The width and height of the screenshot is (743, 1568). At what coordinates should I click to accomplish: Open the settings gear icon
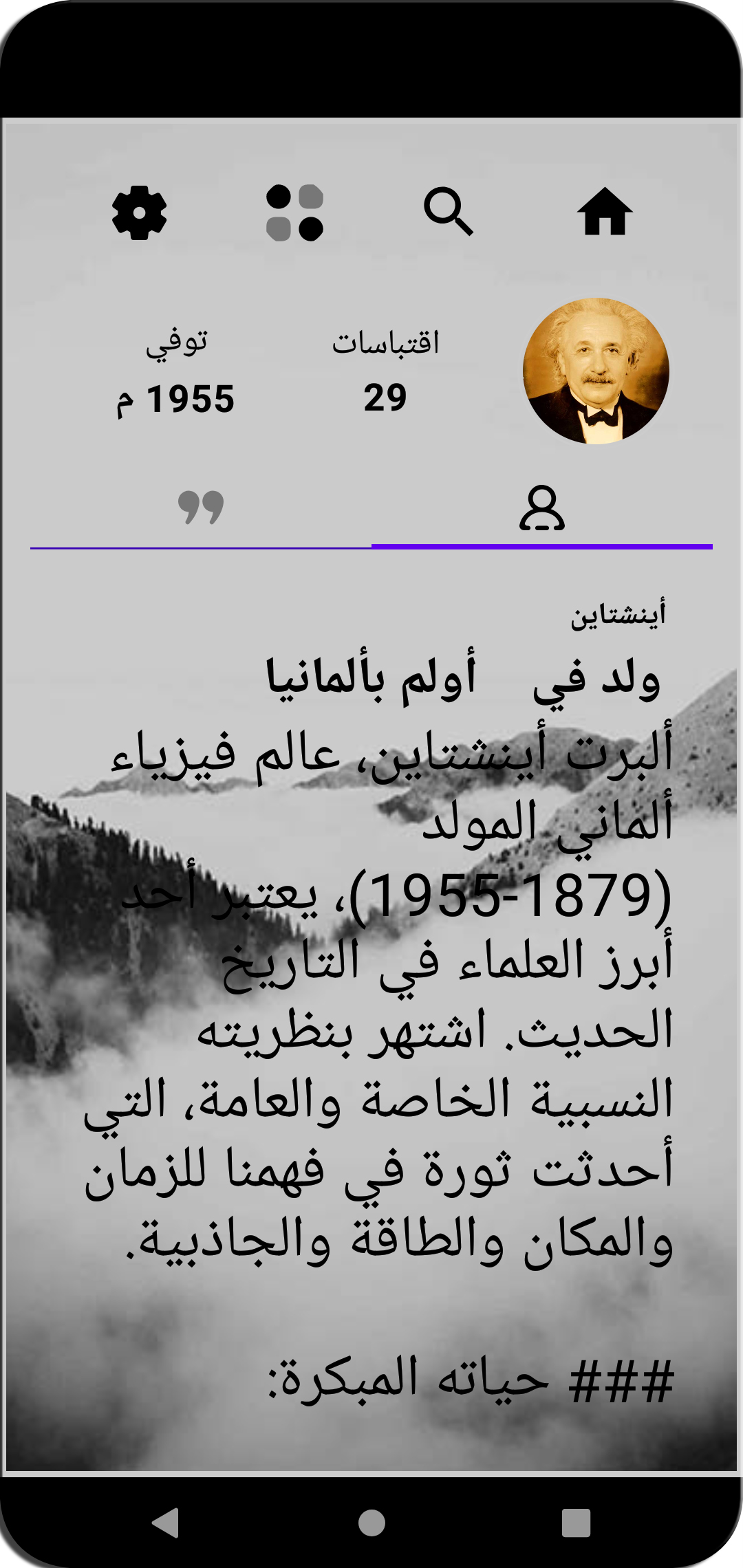[140, 213]
